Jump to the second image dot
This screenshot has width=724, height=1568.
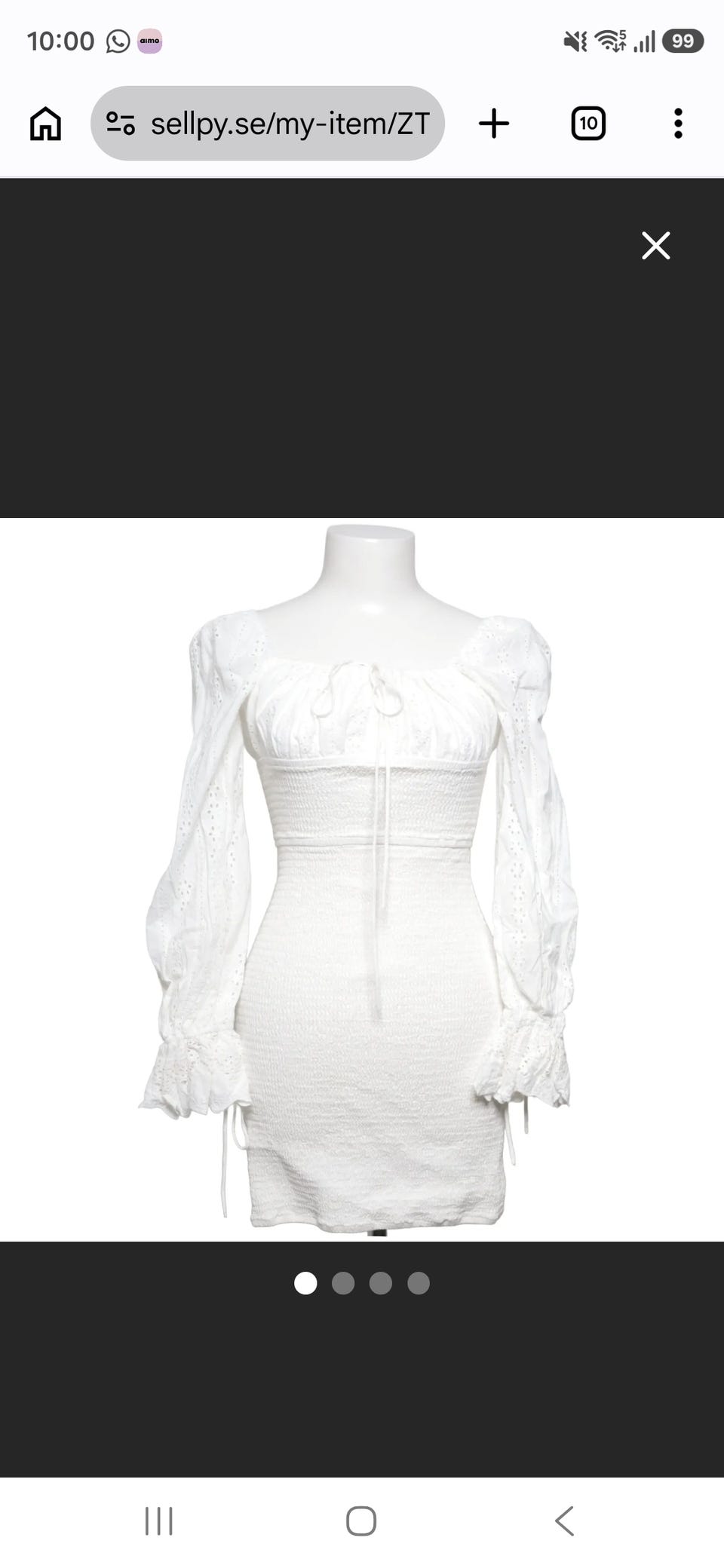click(343, 1283)
